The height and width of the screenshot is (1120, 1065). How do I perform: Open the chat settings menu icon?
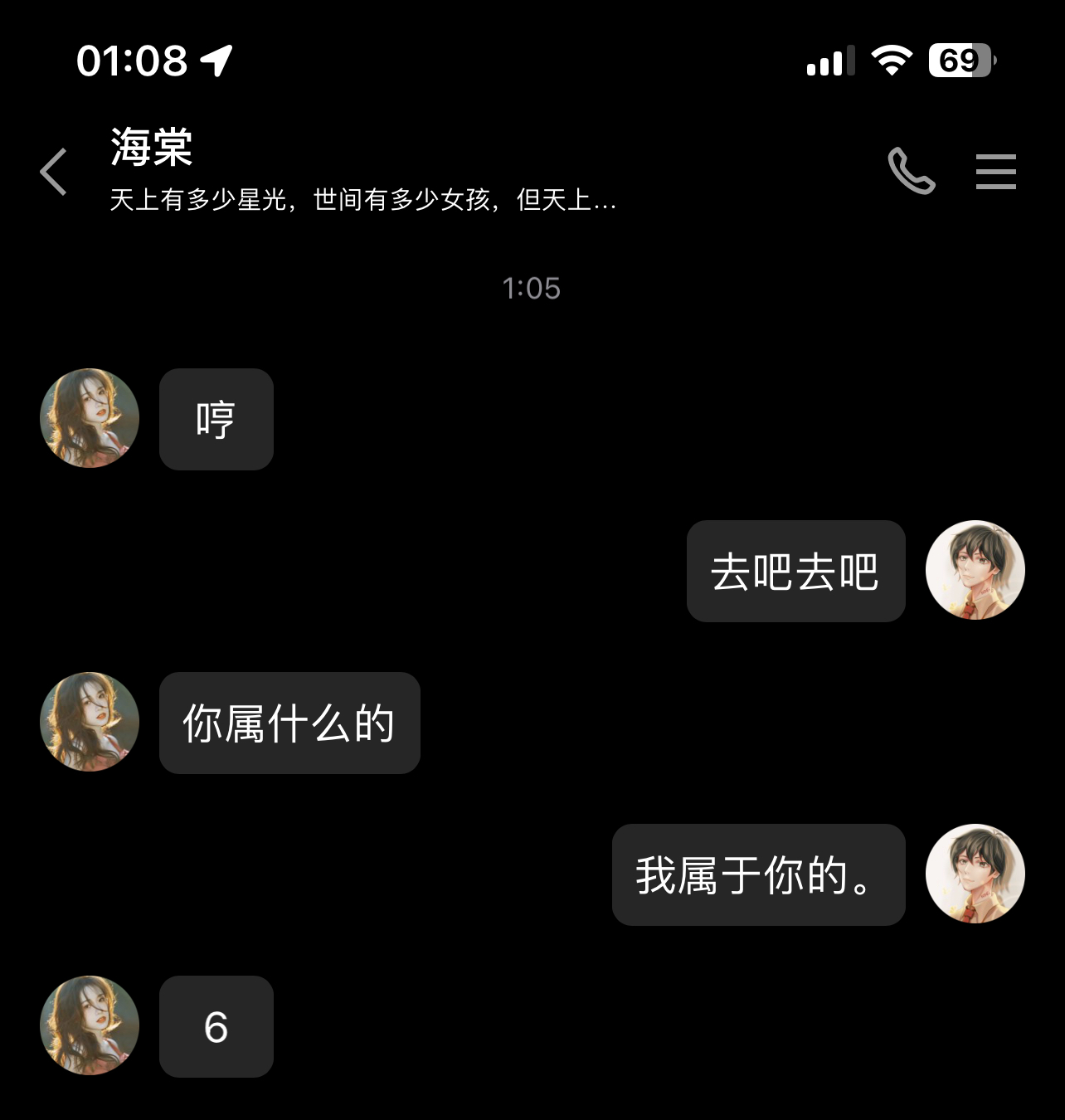click(995, 173)
